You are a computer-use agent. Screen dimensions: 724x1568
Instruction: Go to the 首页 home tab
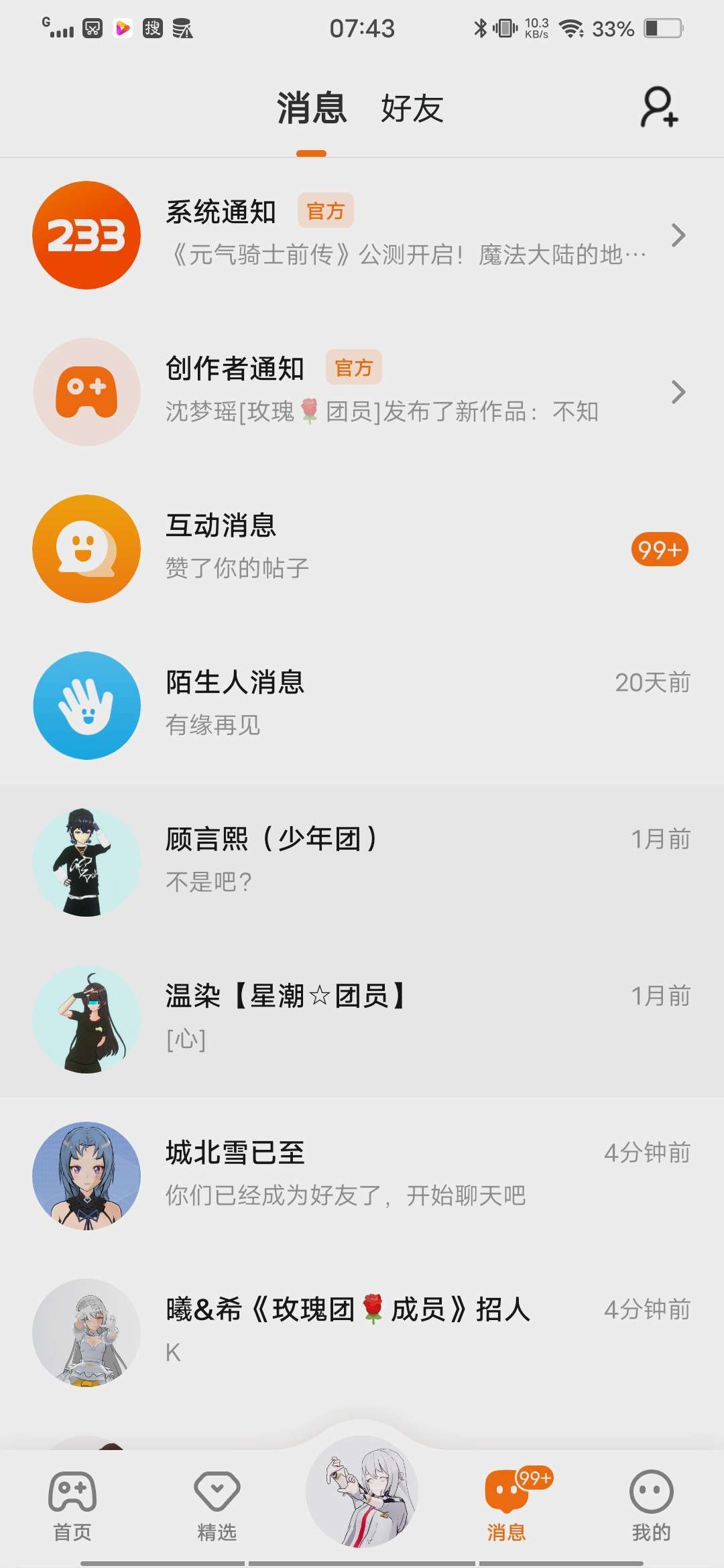72,1504
